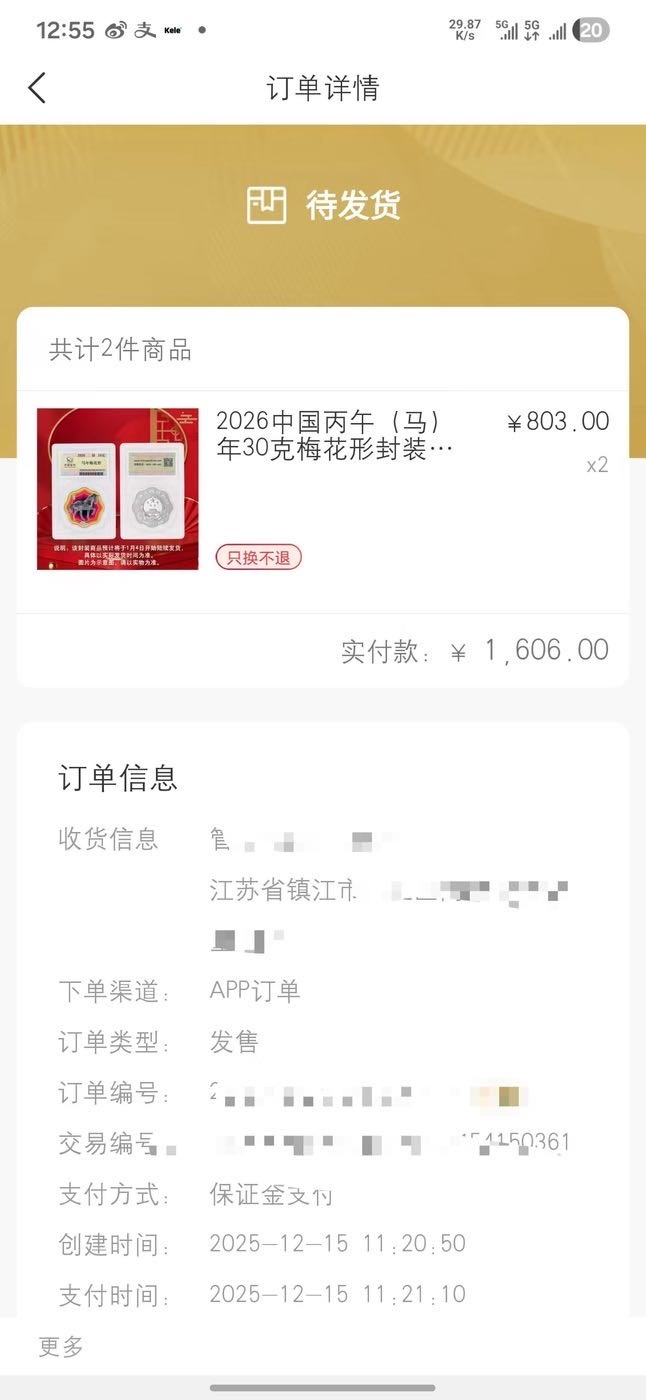Go back from the order details page
646x1400 pixels.
tap(37, 88)
